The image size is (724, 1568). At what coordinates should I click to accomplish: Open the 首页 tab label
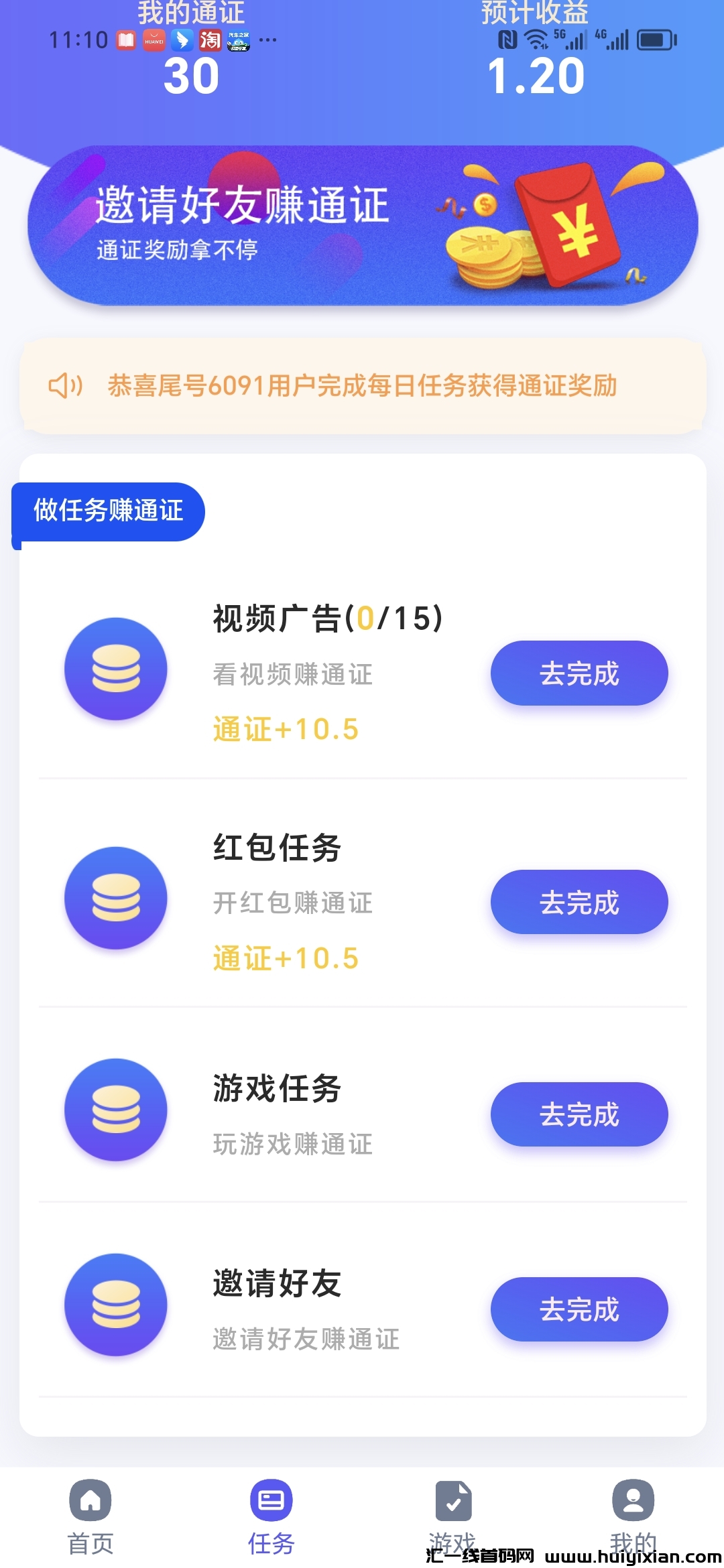(x=90, y=1541)
